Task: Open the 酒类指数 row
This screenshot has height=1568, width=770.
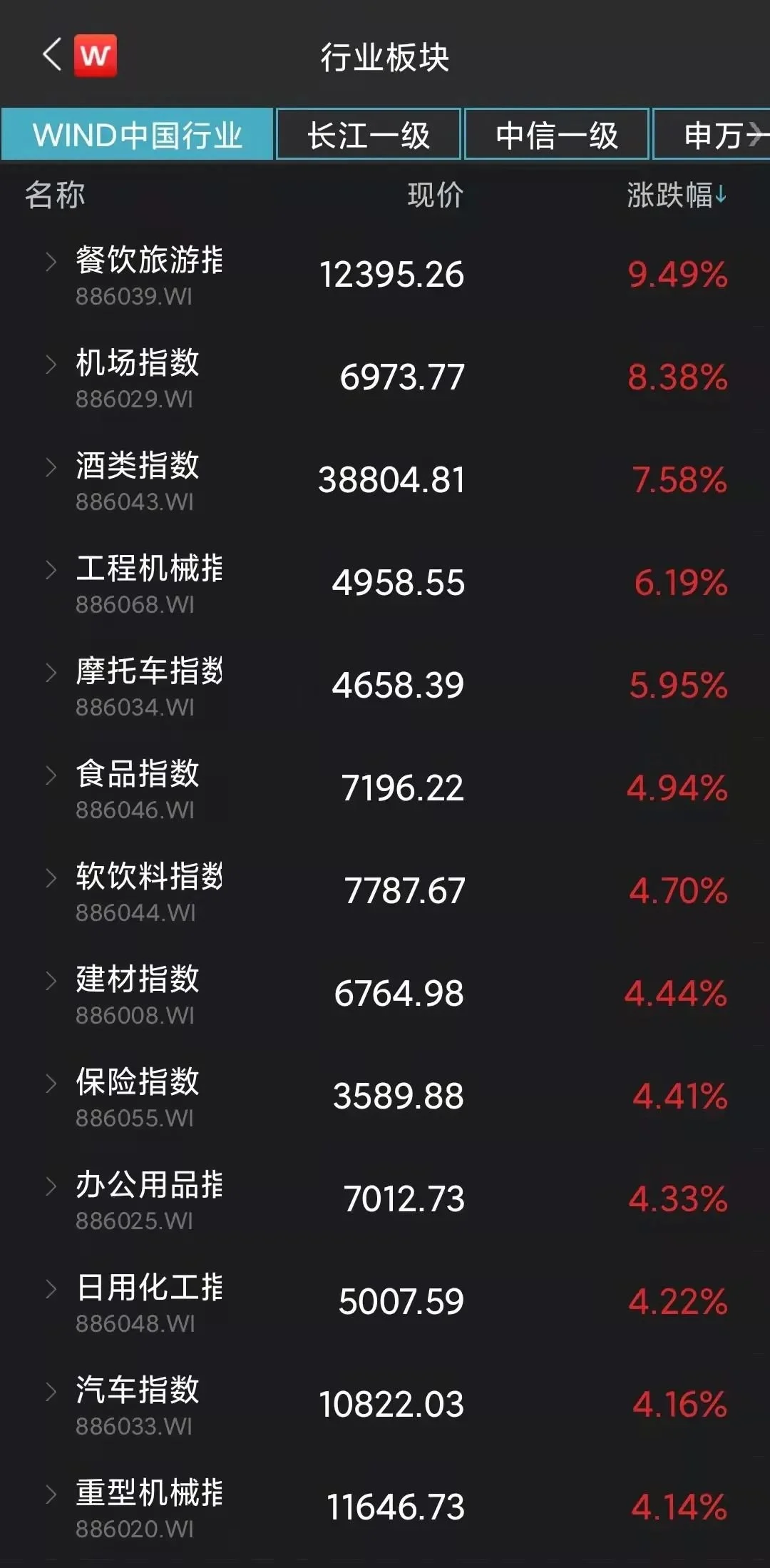Action: (x=385, y=481)
